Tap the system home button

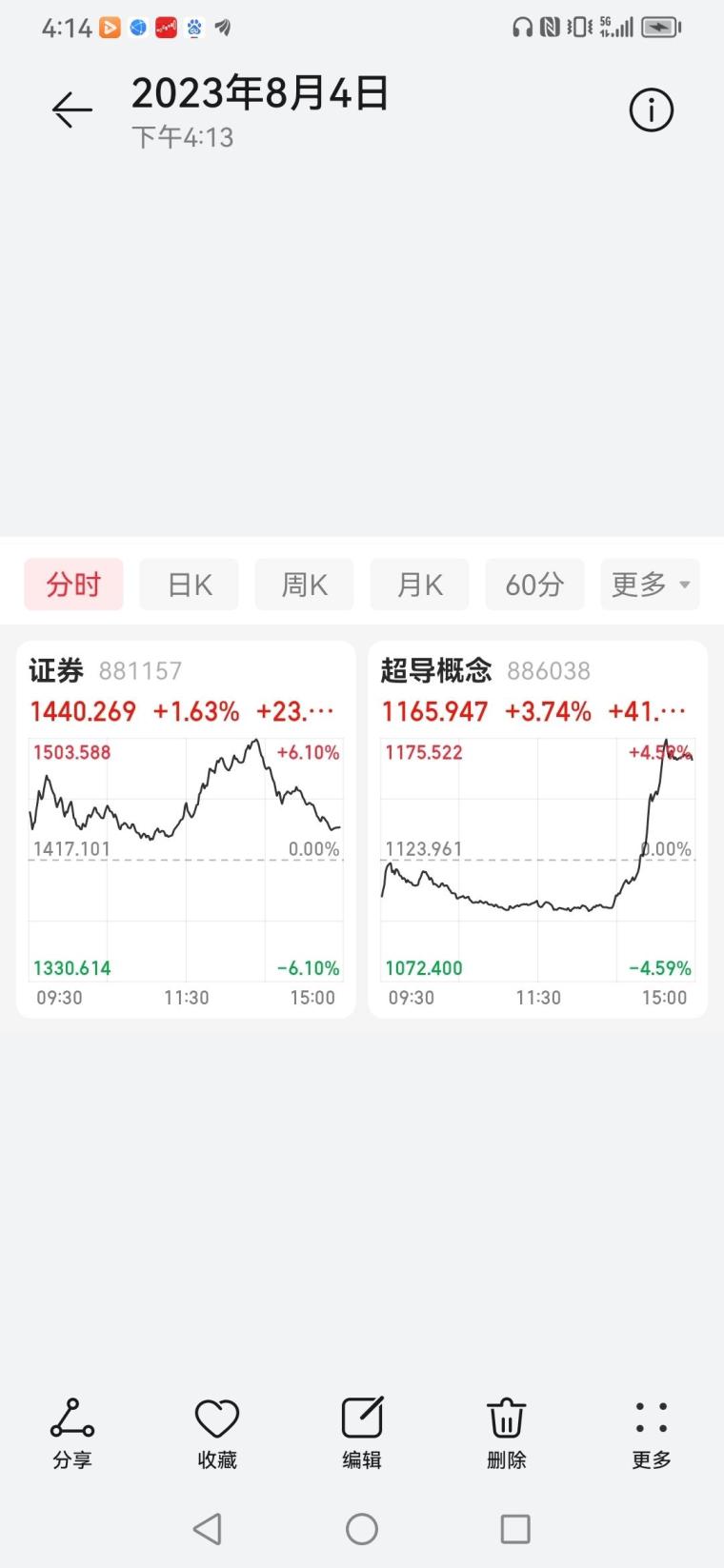click(362, 1529)
